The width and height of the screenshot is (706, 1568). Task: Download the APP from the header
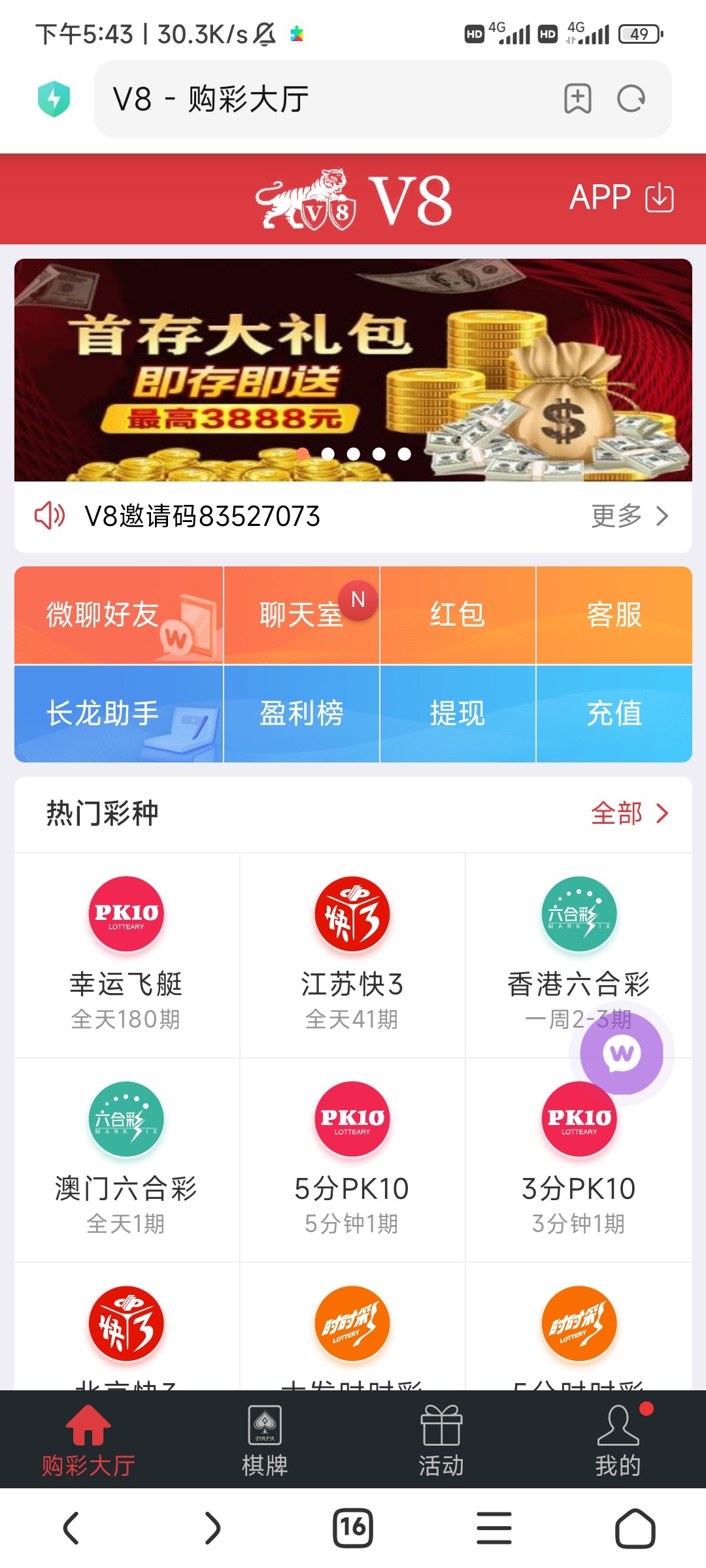click(x=621, y=197)
